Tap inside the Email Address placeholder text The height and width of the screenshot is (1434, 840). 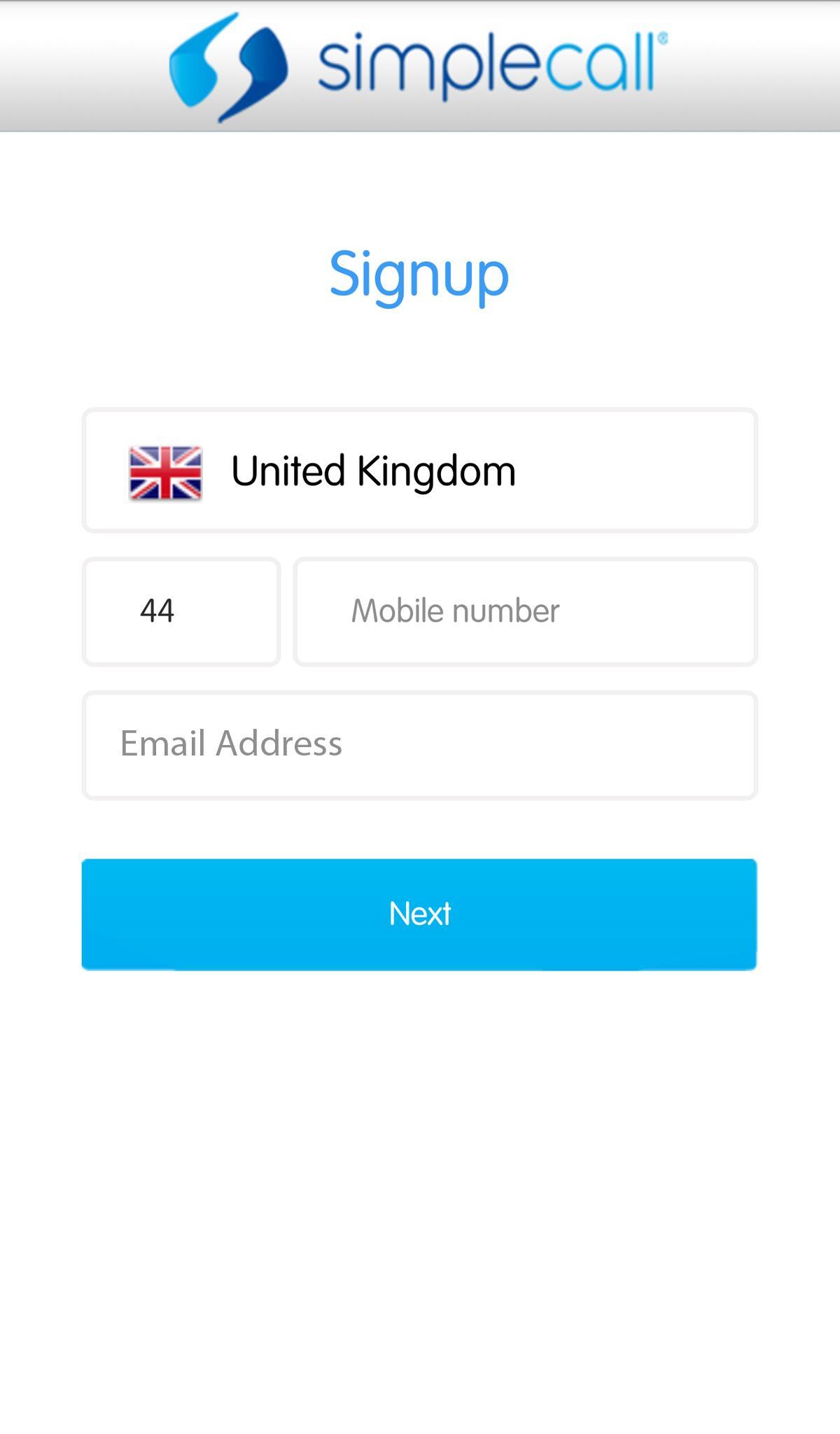click(231, 744)
